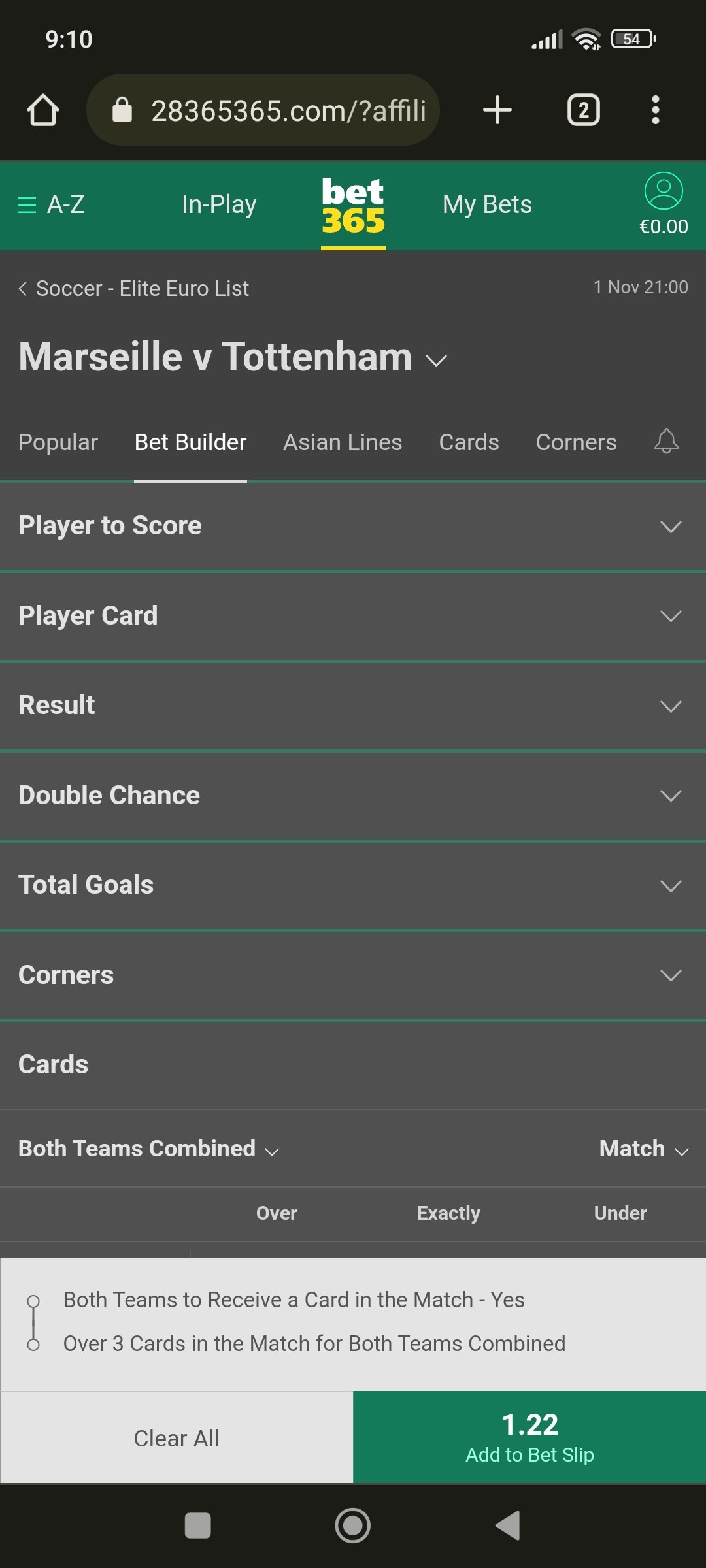Viewport: 706px width, 1568px height.
Task: Open the A-Z sports menu
Action: [x=51, y=204]
